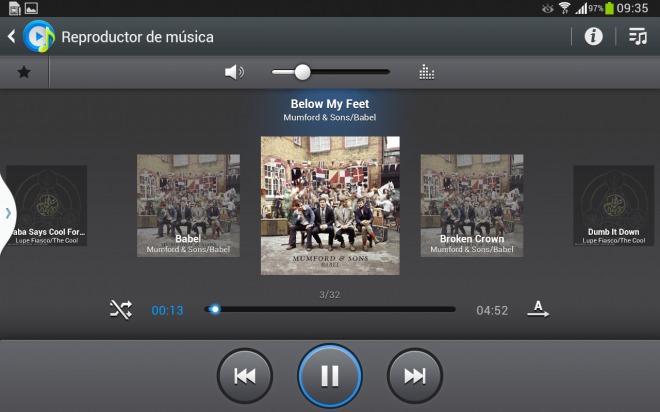This screenshot has width=660, height=412.
Task: Skip to next track
Action: [x=414, y=376]
